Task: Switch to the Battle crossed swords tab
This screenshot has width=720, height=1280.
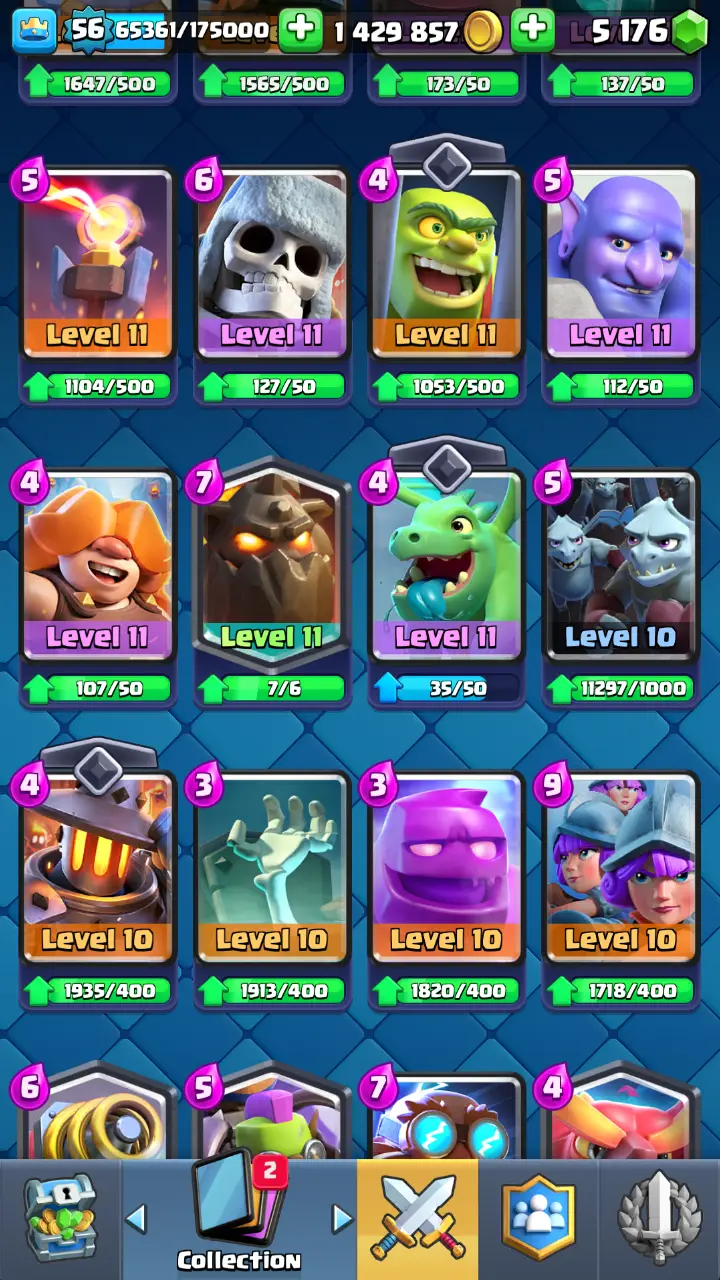Action: (417, 1219)
